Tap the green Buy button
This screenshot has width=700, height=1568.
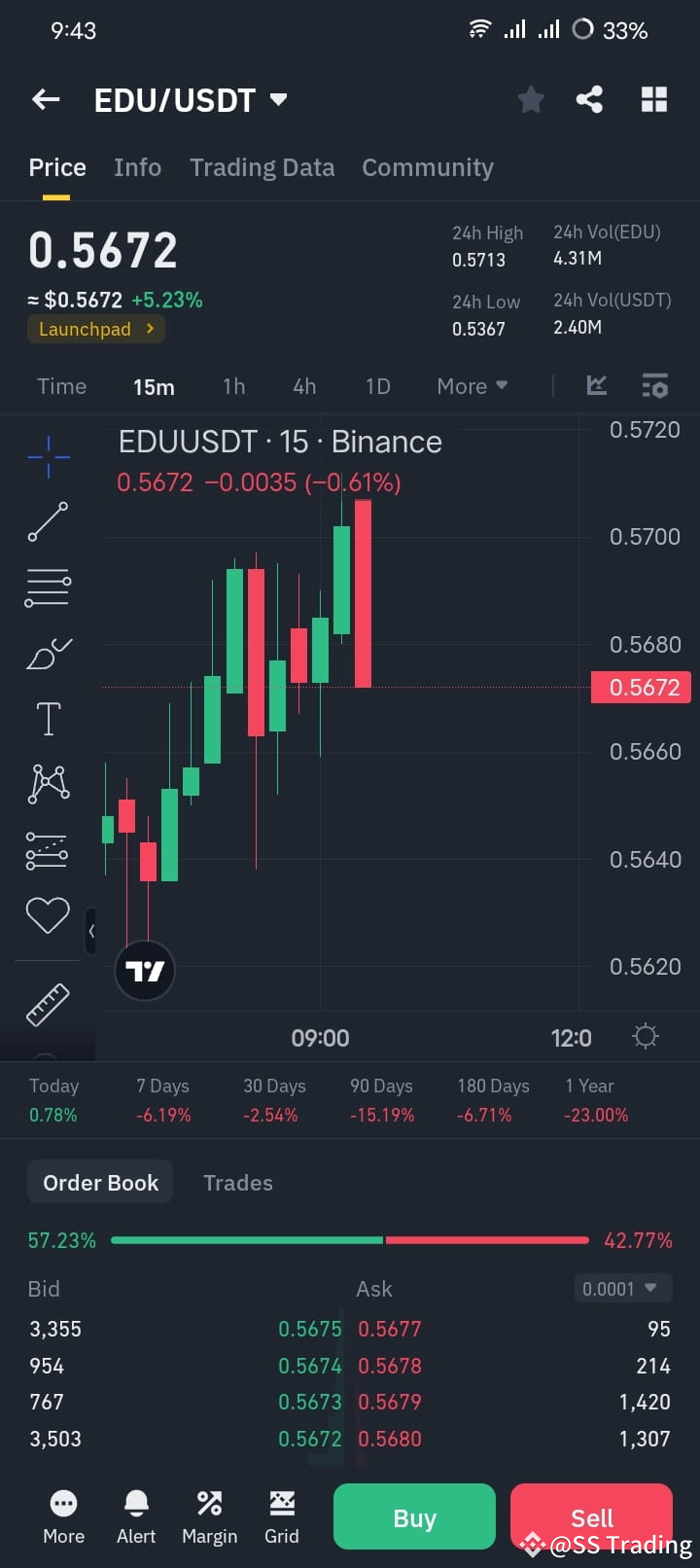coord(413,1516)
